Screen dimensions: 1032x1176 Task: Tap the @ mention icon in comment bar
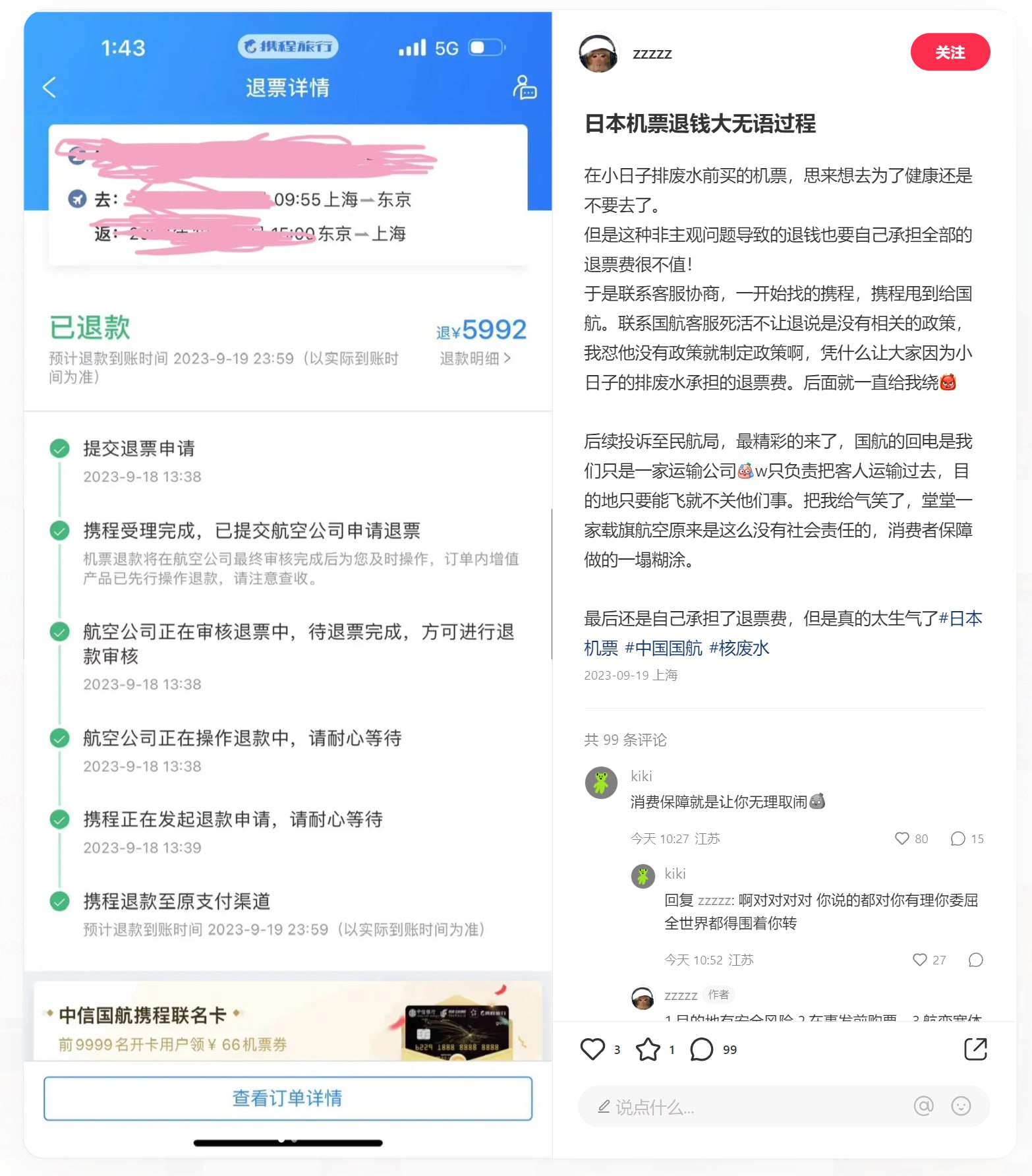925,1107
